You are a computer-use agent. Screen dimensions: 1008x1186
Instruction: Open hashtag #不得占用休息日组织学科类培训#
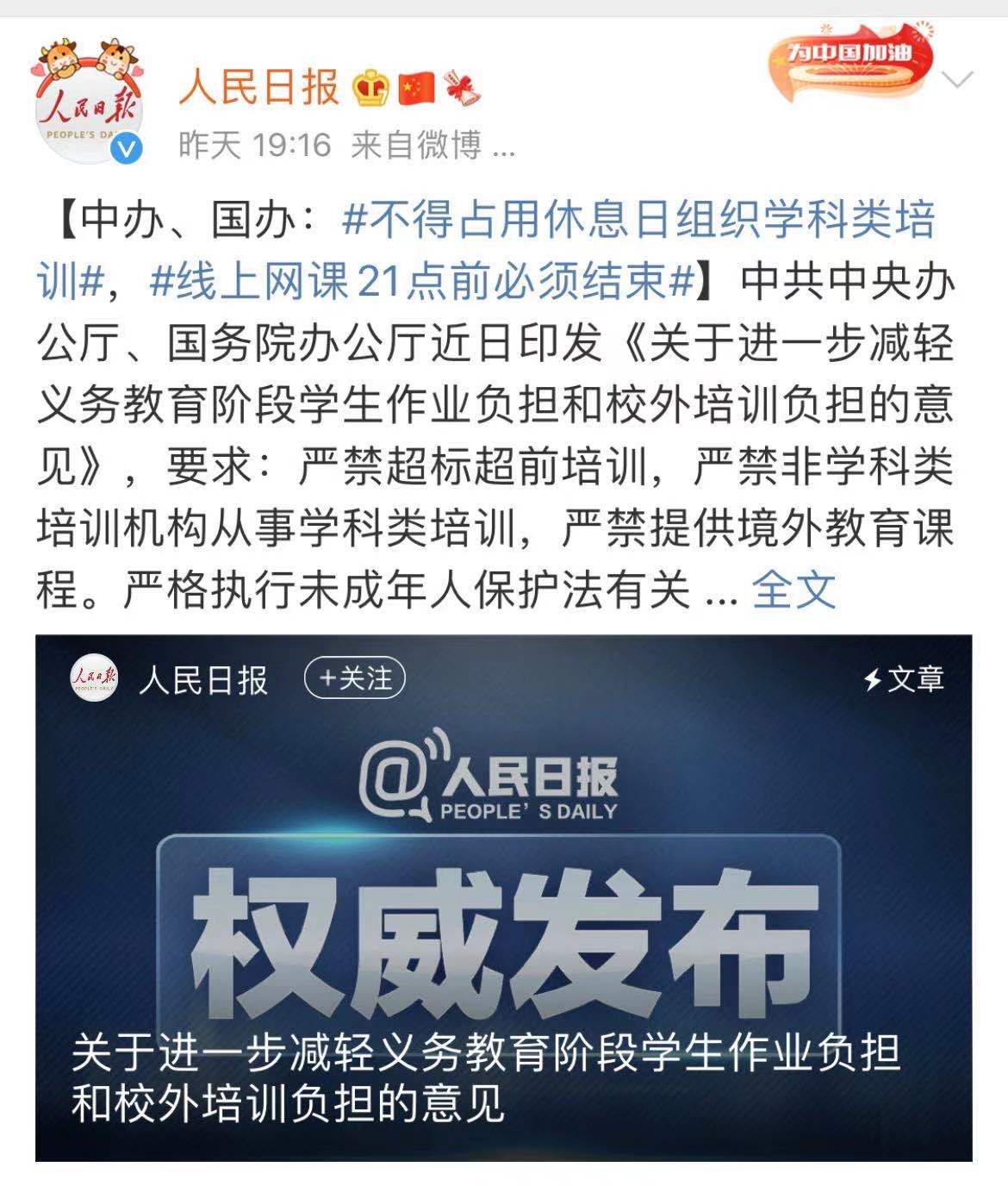[x=638, y=221]
